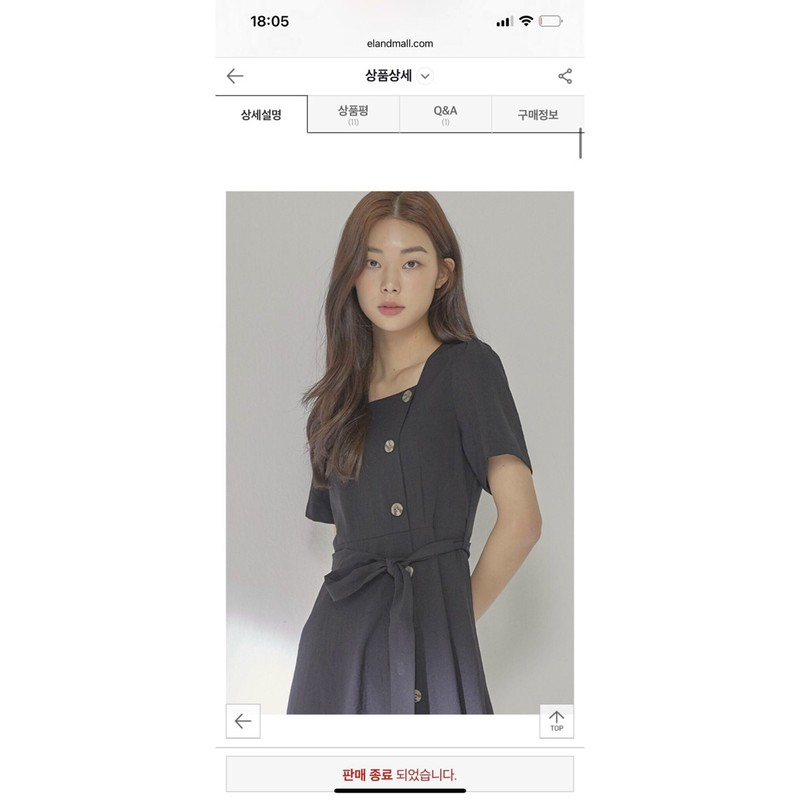Go back using the top-left arrow
Image resolution: width=800 pixels, height=800 pixels.
pos(235,76)
